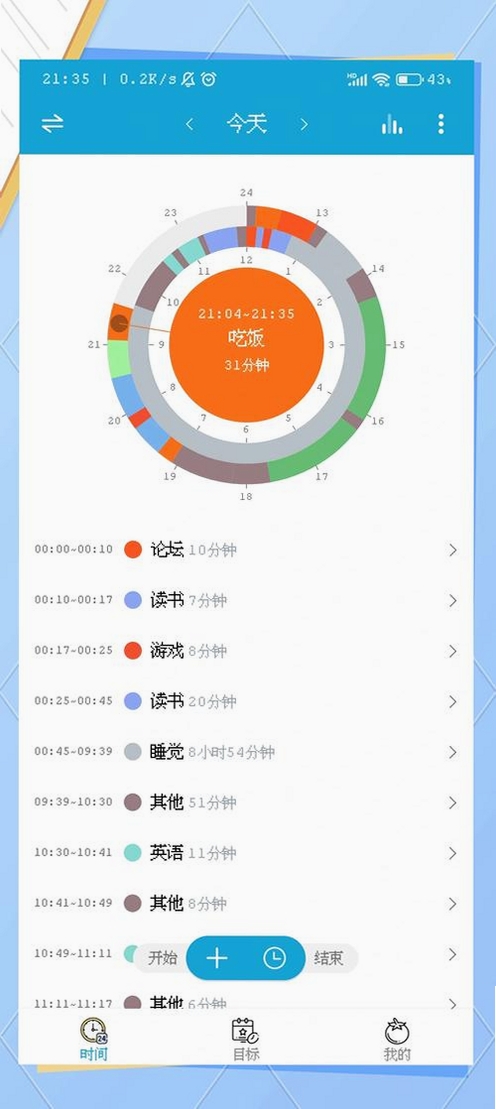Screen dimensions: 496x1109
Task: Switch to the 目标 tab
Action: (x=246, y=1040)
